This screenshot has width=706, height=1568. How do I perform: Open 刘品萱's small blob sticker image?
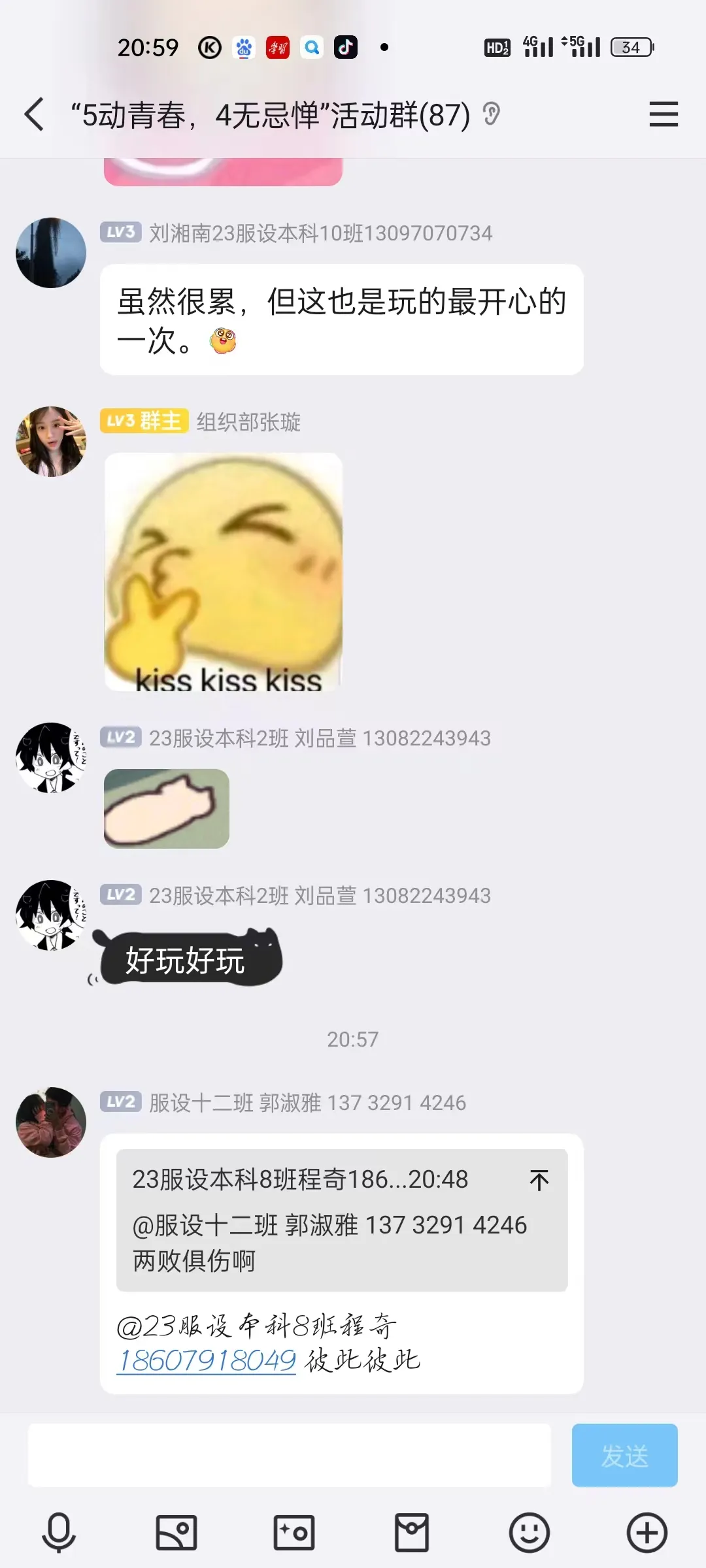click(x=167, y=809)
